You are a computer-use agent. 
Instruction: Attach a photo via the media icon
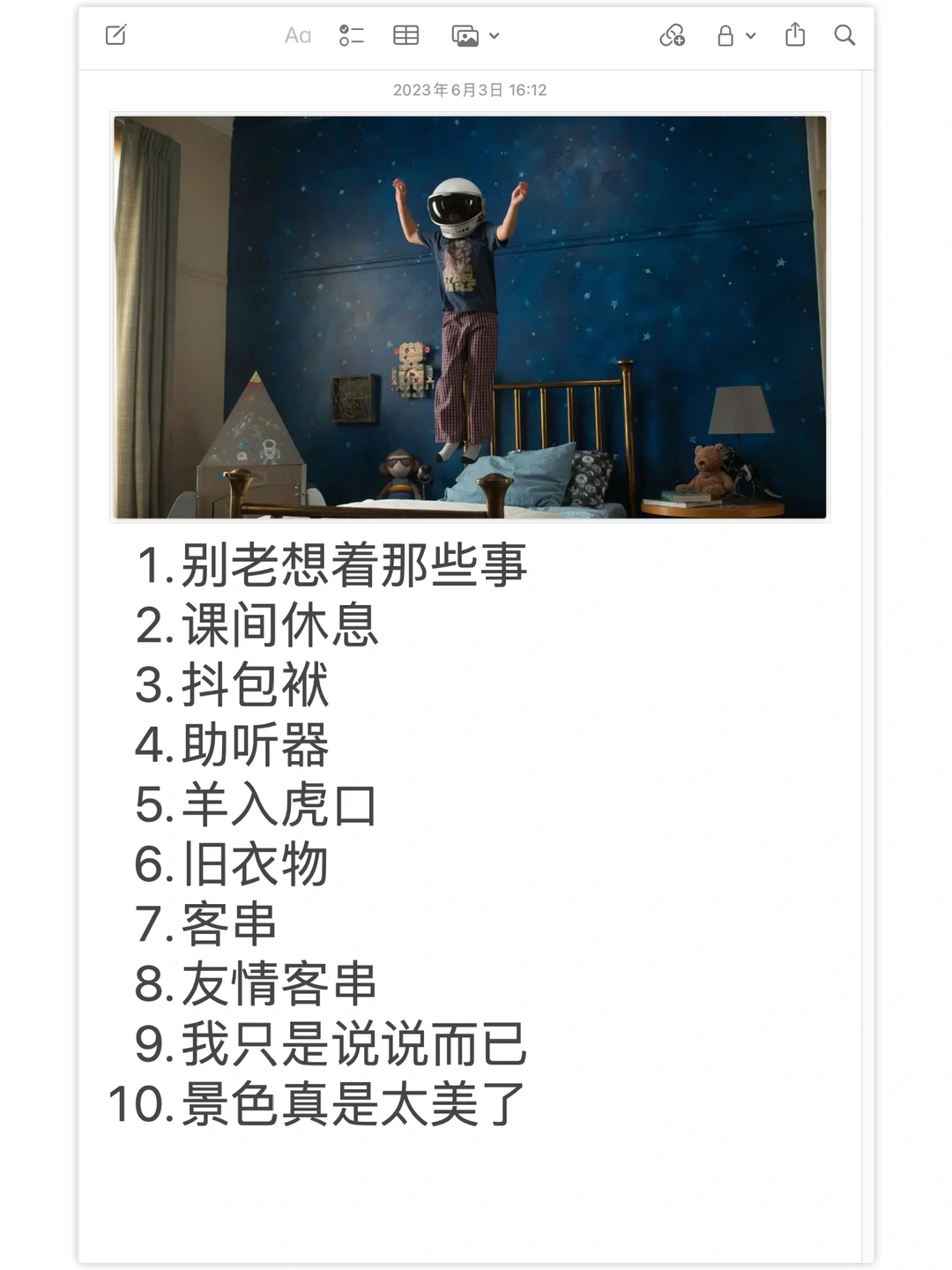click(x=465, y=35)
